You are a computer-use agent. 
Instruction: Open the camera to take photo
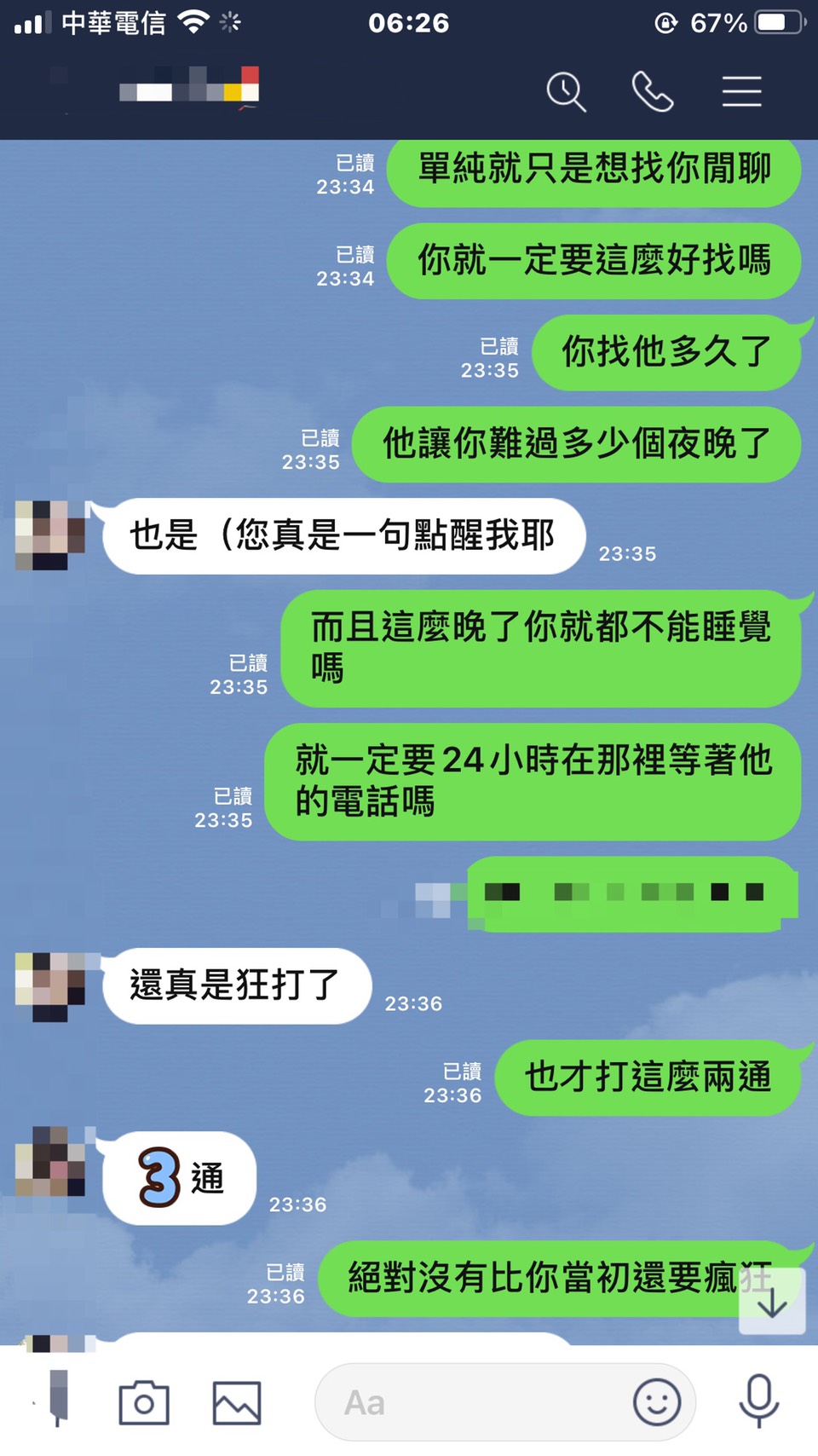pos(143,1402)
